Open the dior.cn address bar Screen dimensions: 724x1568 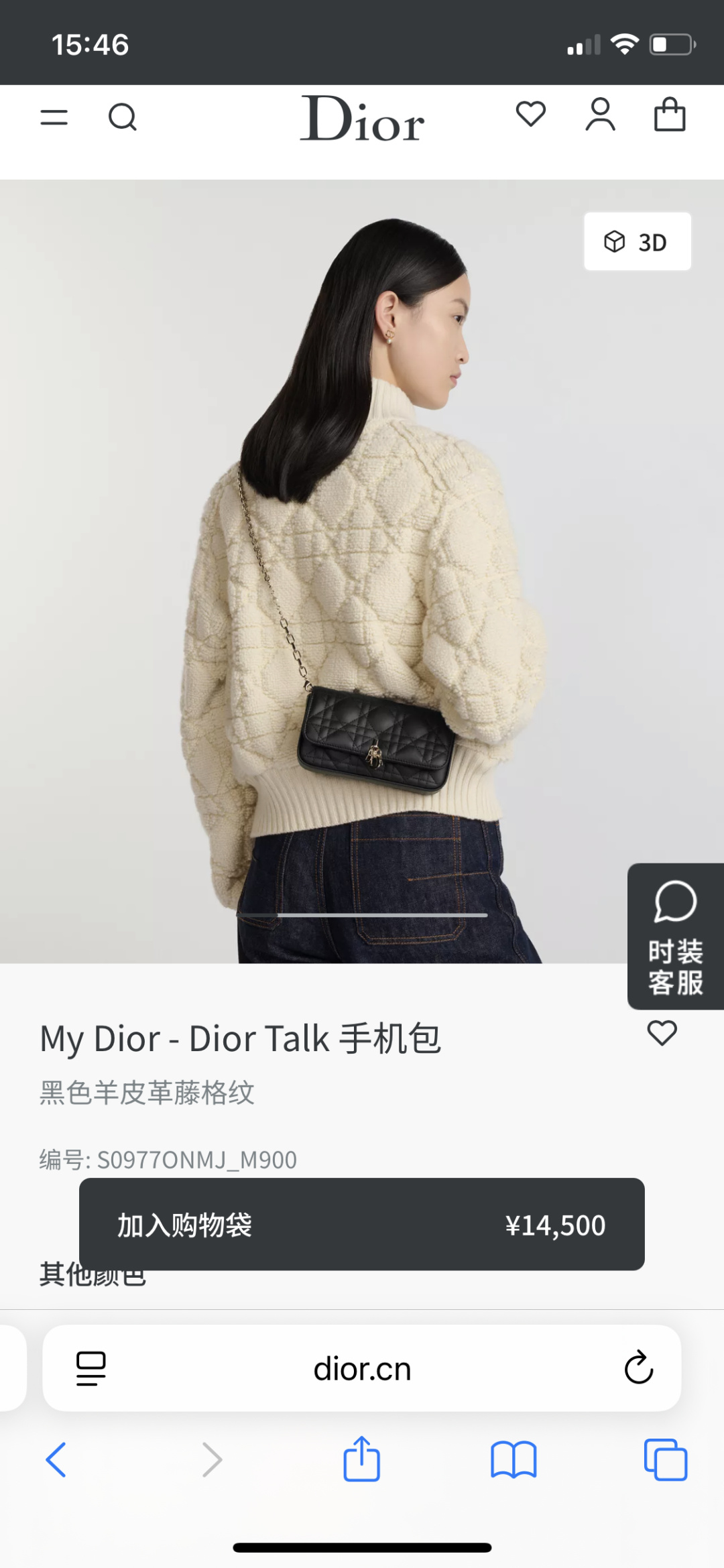coord(362,1368)
